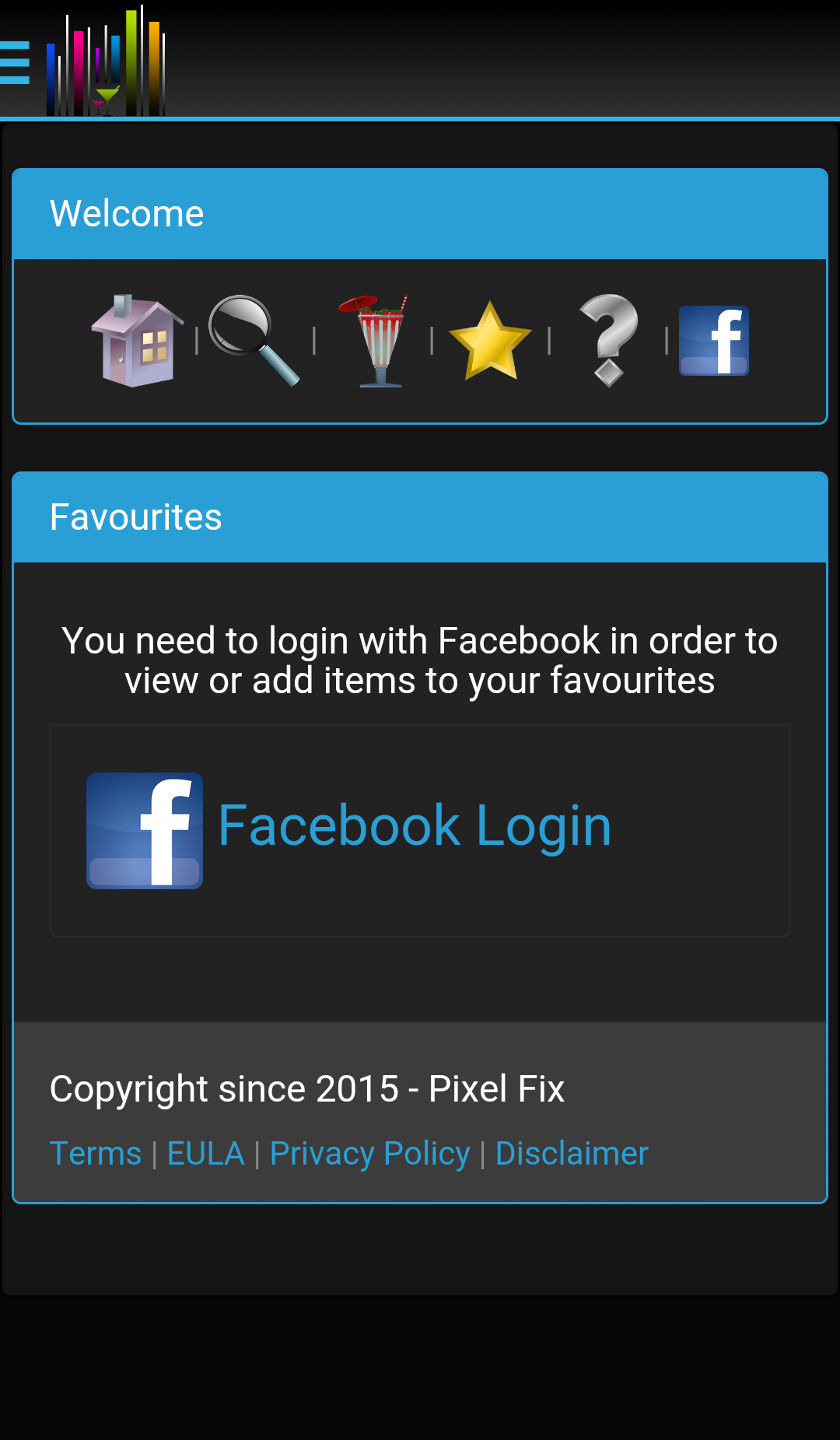The width and height of the screenshot is (840, 1440).
Task: Log in with Facebook Login button
Action: click(420, 831)
